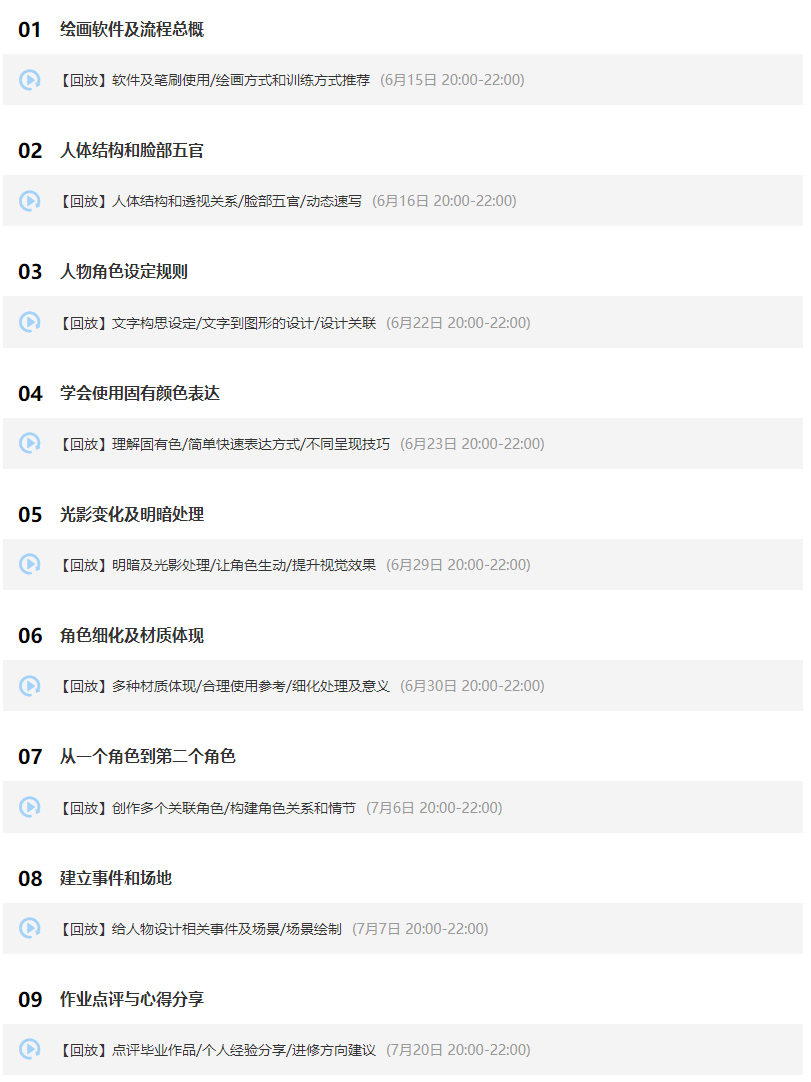Open 点评毕业作品 replay lesson
The image size is (811, 1082).
point(217,1050)
